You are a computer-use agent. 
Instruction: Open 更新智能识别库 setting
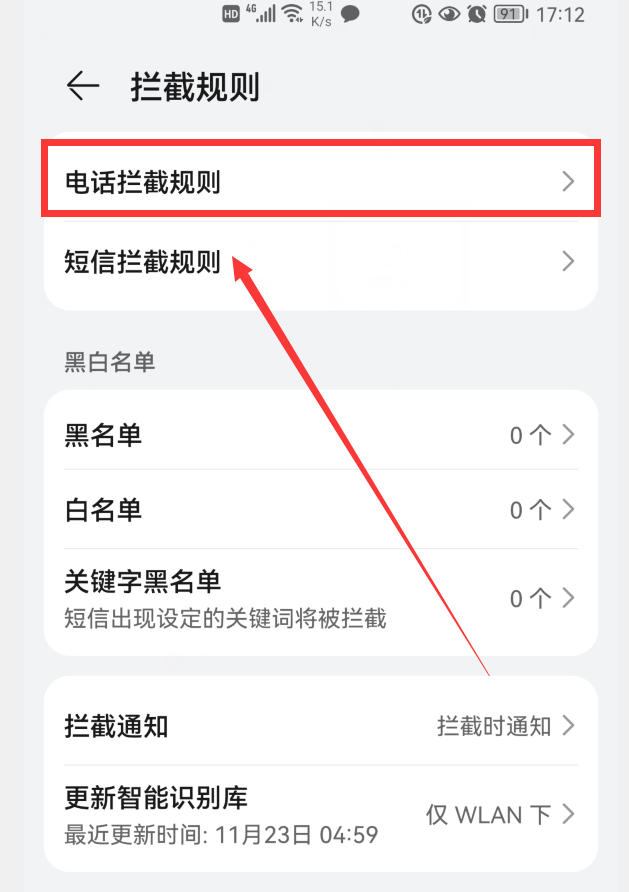(320, 814)
